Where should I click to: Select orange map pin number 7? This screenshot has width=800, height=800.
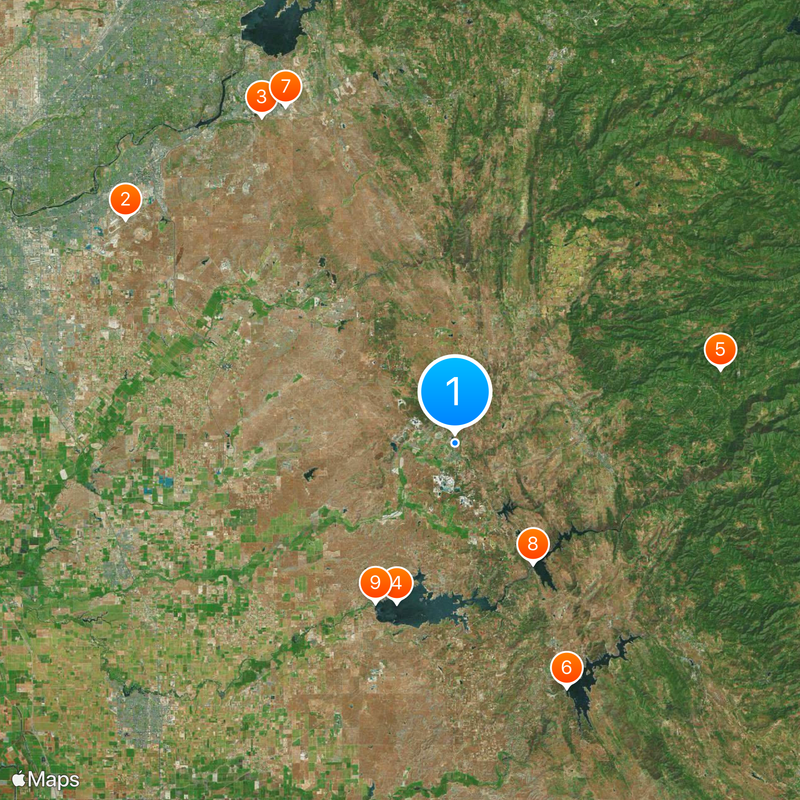286,86
